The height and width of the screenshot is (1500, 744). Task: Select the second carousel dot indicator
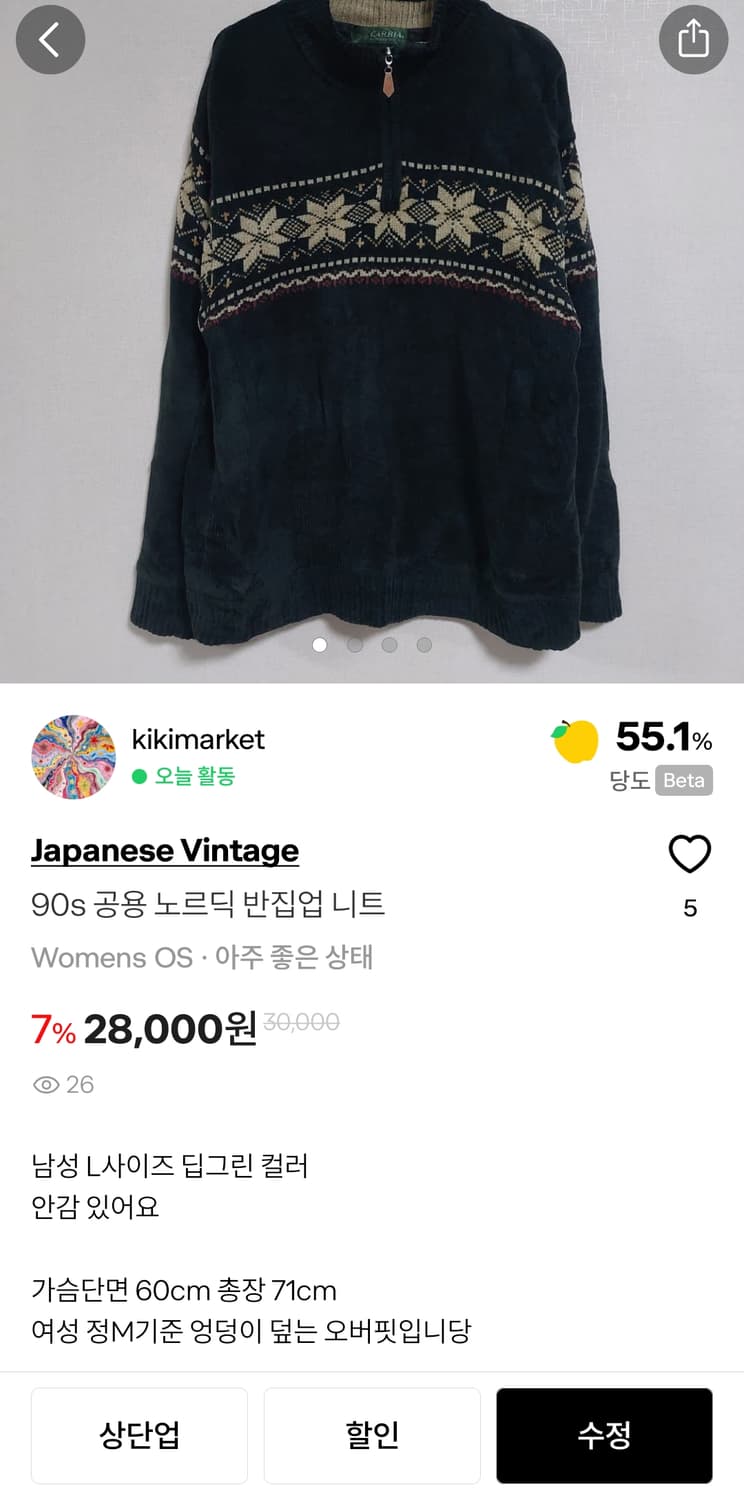coord(354,645)
